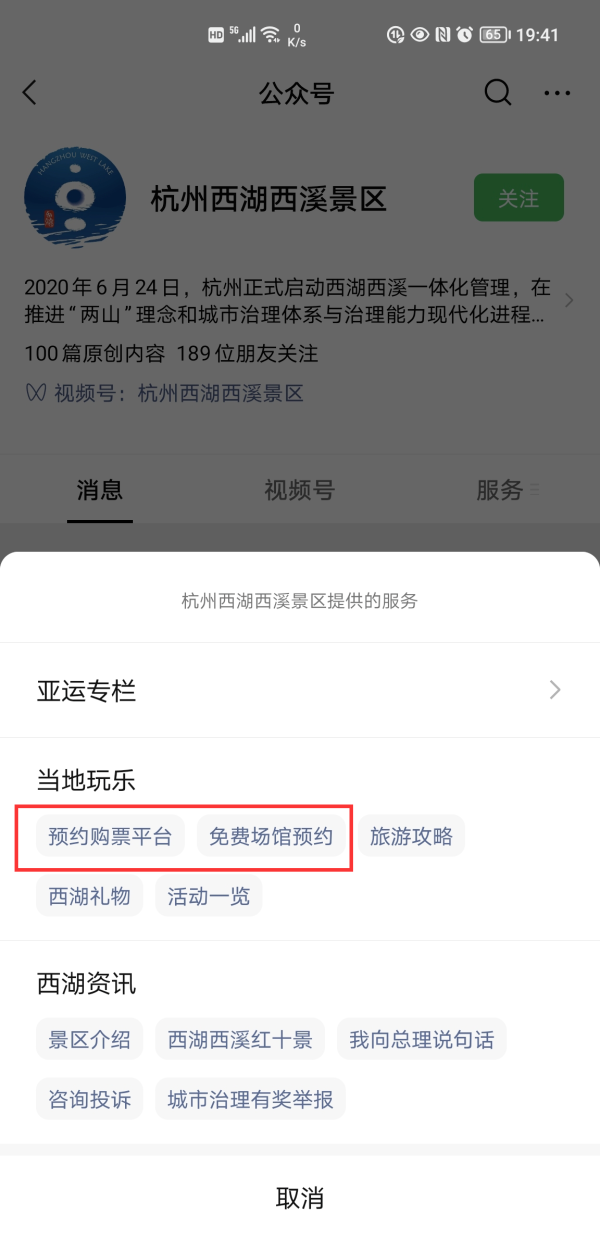Tap 我向总理说句话 chip

pos(421,1040)
